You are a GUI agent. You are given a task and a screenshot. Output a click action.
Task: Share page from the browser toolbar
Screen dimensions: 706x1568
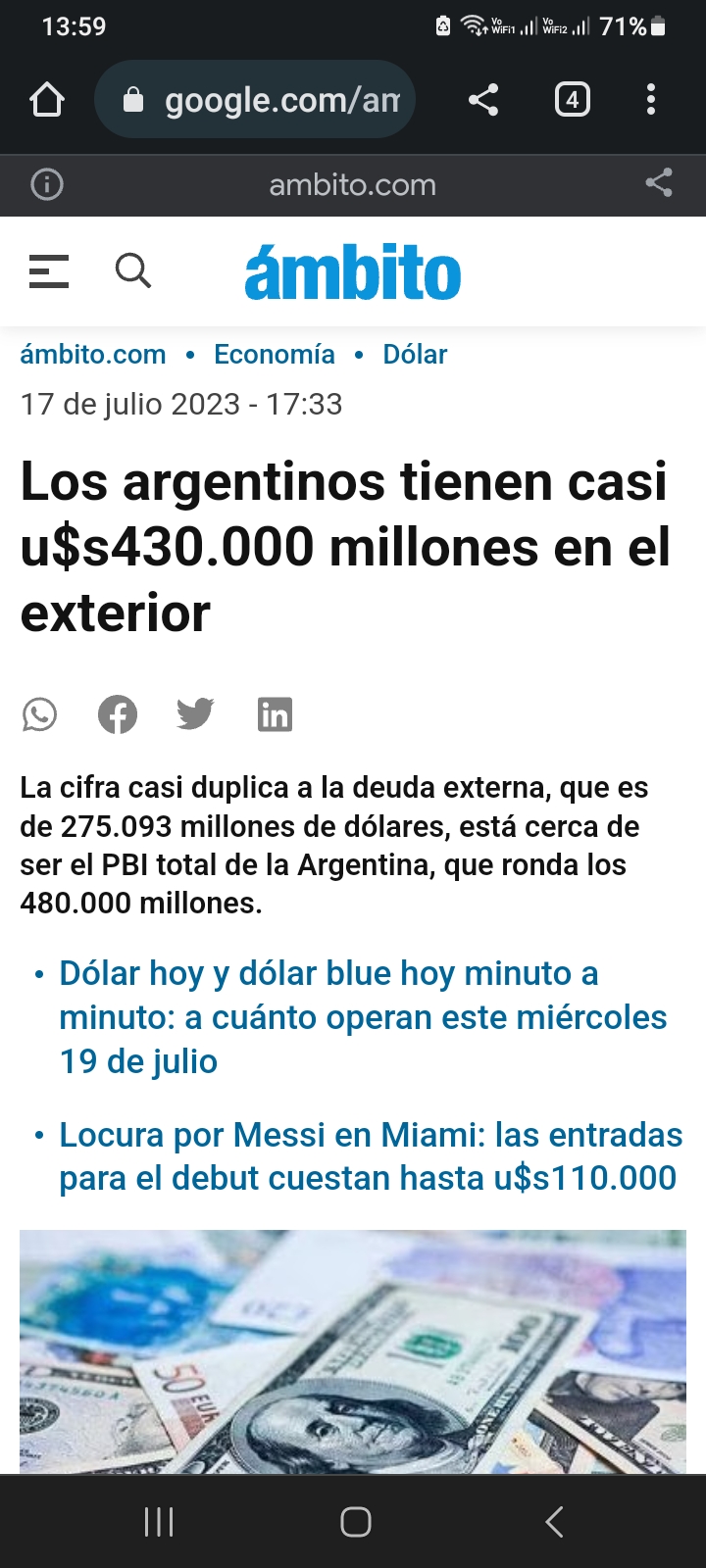tap(482, 100)
